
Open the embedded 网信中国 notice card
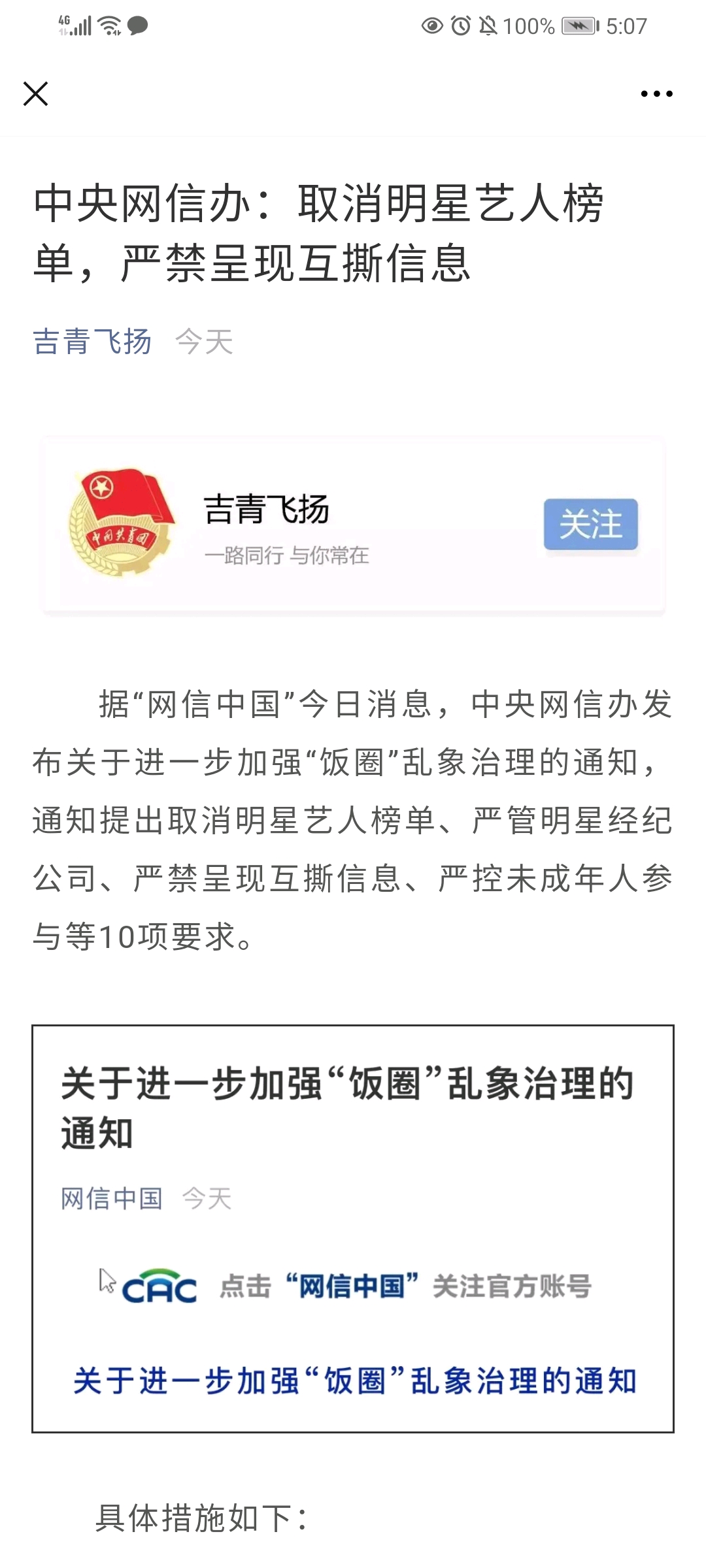pos(353,1228)
